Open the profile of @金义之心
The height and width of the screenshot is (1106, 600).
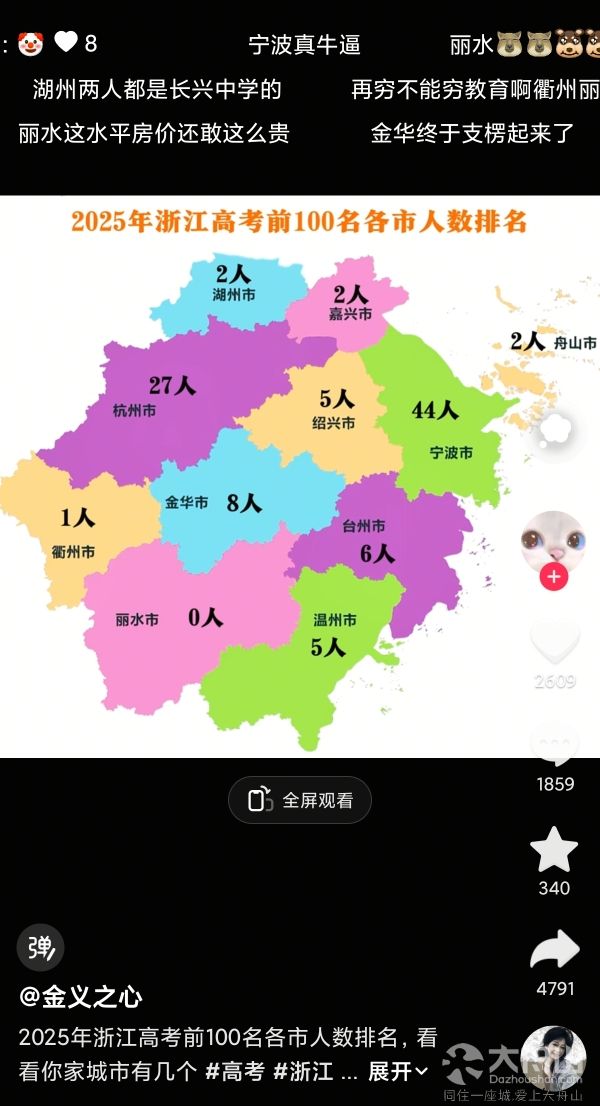pos(81,997)
